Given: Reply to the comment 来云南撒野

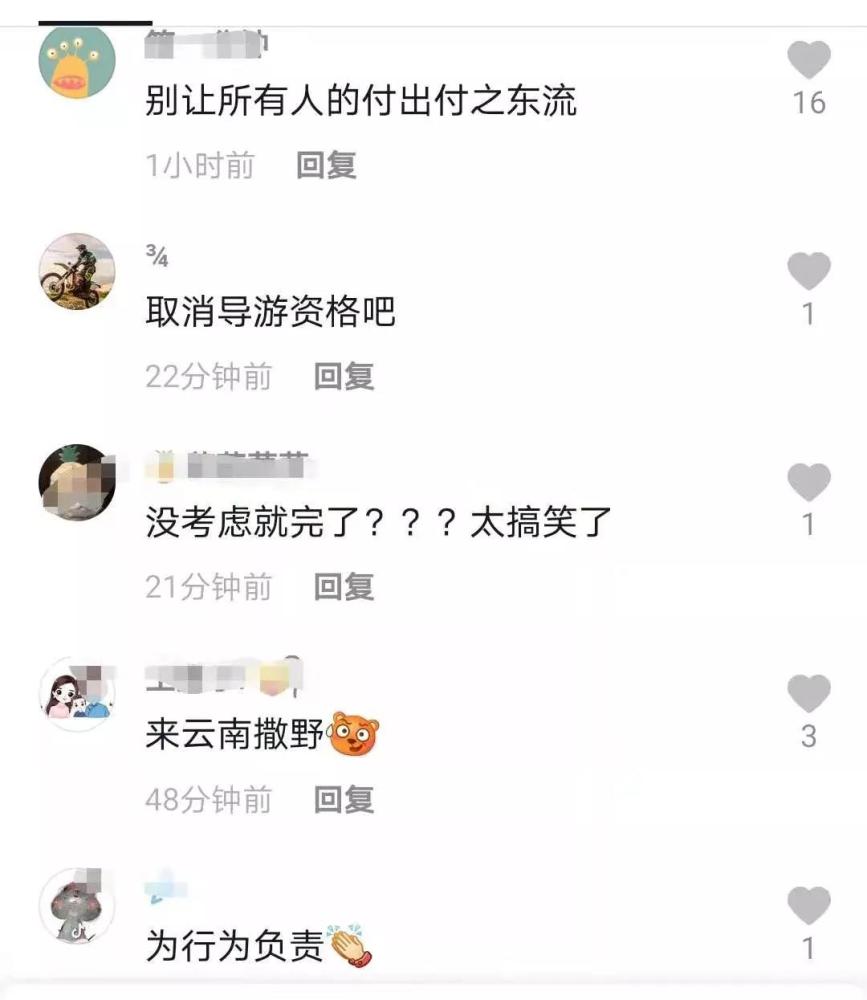Looking at the screenshot, I should (344, 799).
